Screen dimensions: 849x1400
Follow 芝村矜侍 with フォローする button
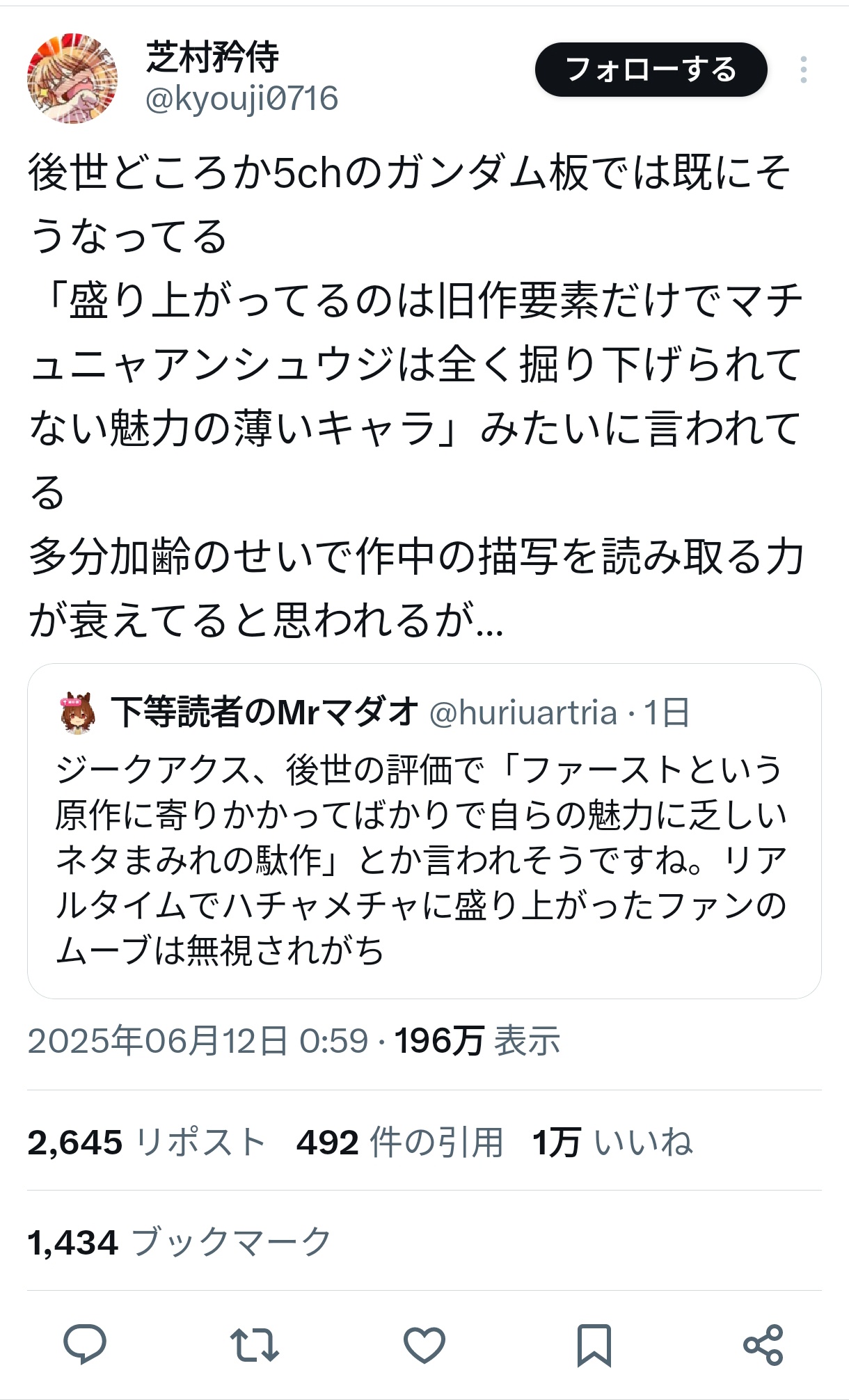(x=651, y=70)
